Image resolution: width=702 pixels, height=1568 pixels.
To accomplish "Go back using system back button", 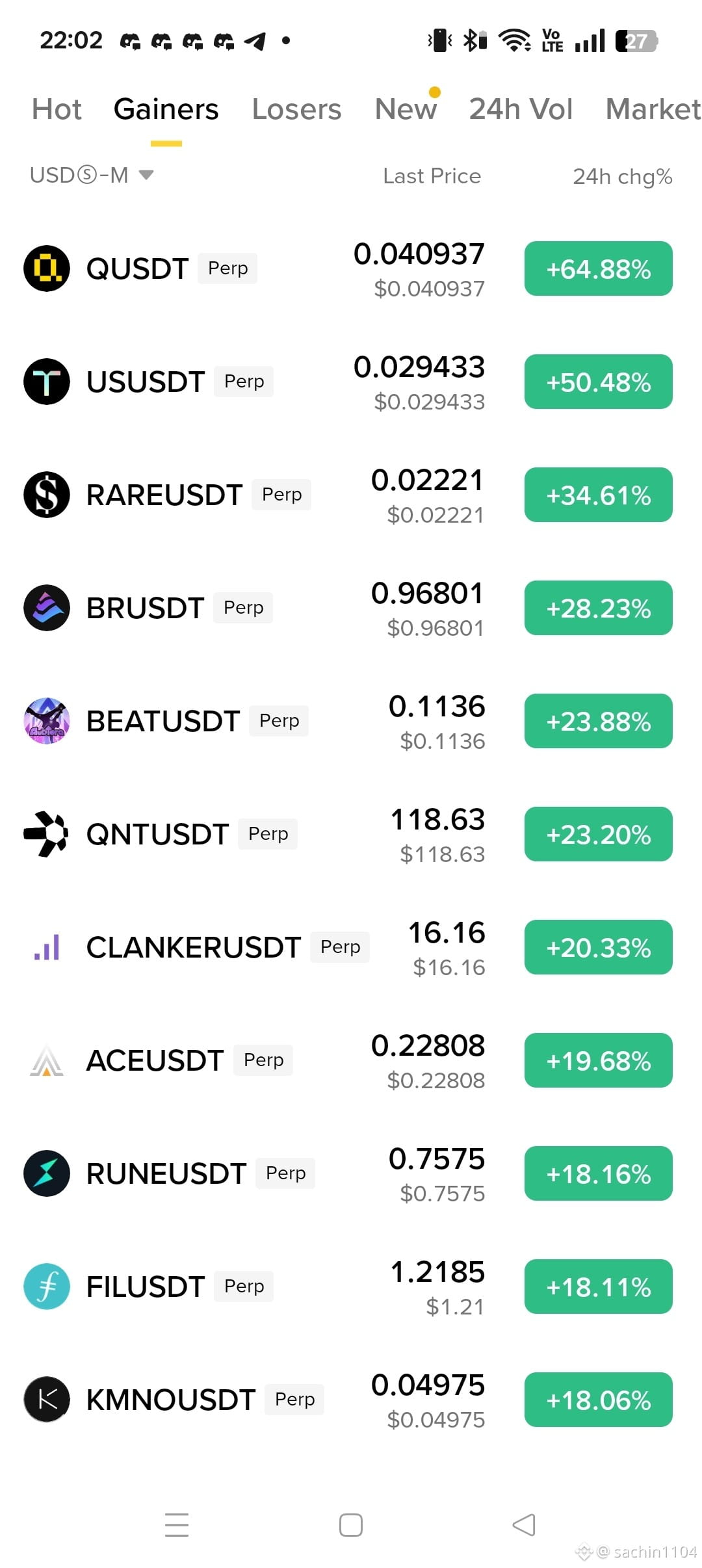I will coord(524,1525).
